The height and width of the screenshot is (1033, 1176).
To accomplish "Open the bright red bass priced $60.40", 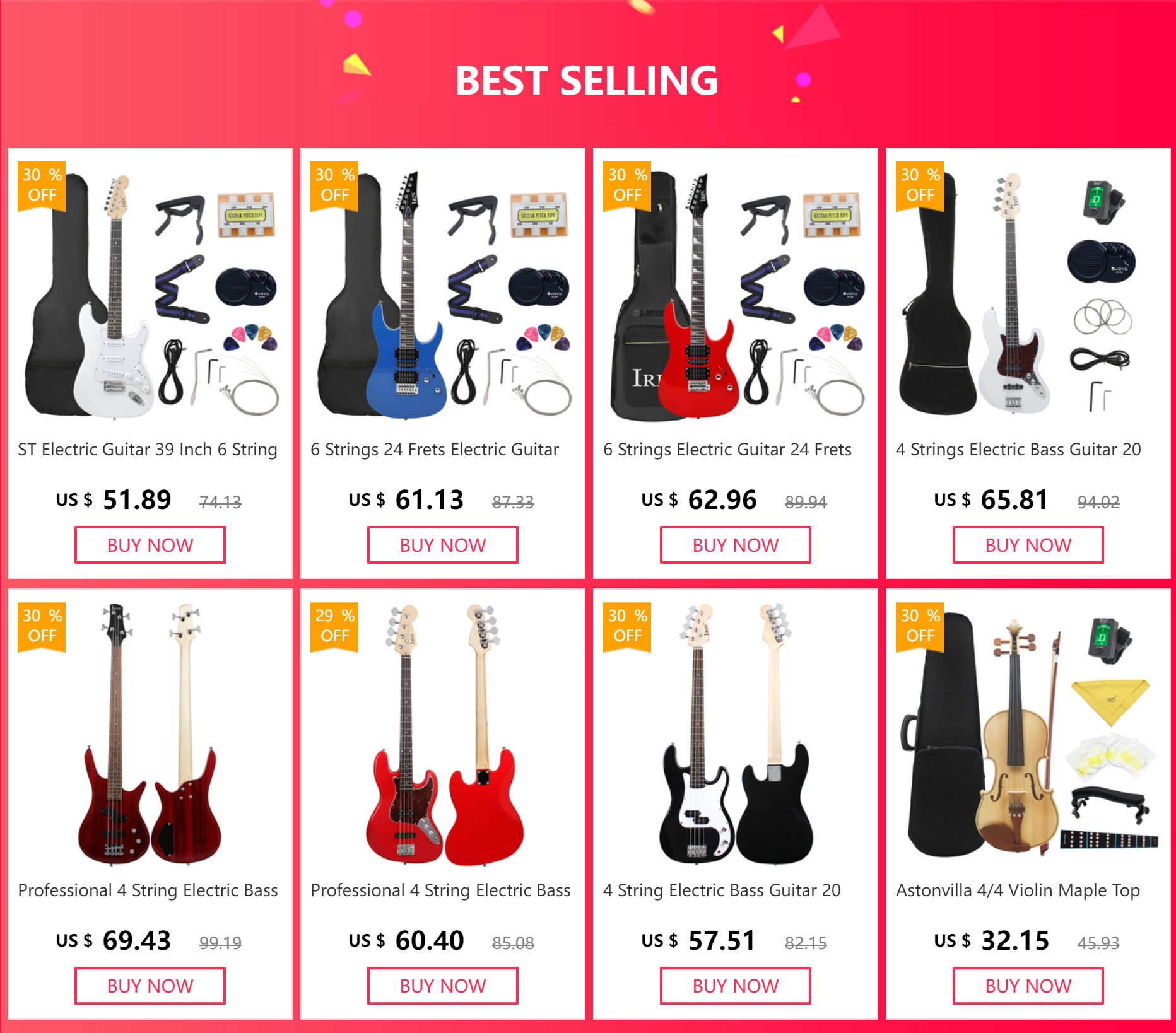I will pyautogui.click(x=443, y=732).
